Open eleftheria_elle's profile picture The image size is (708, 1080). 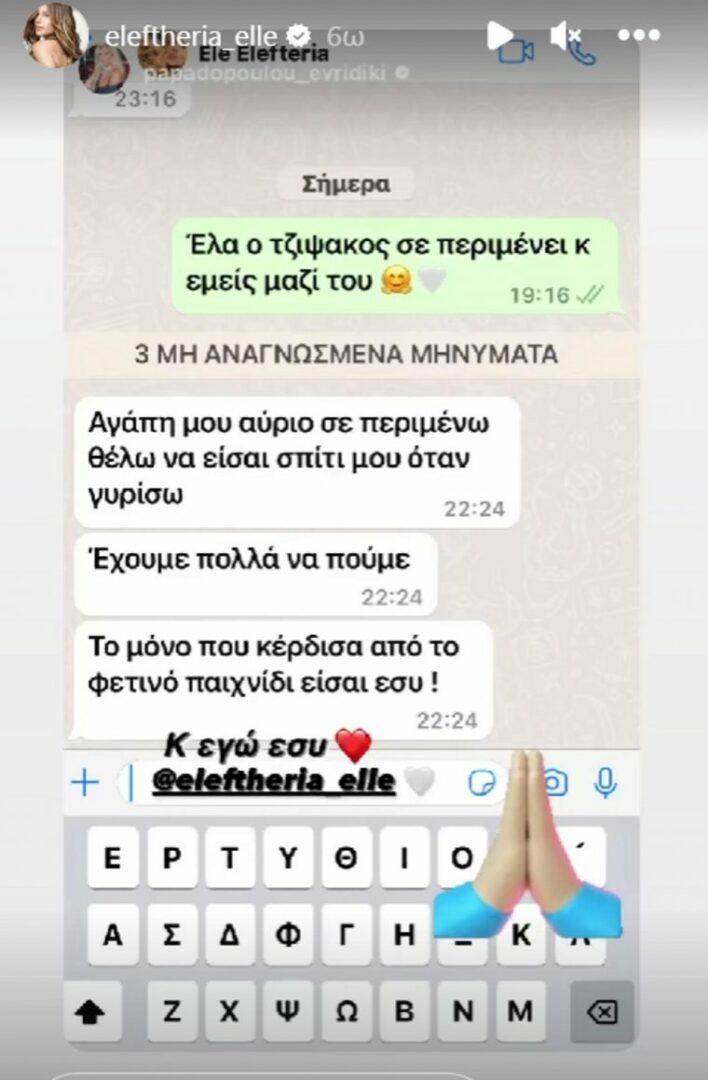click(x=56, y=35)
